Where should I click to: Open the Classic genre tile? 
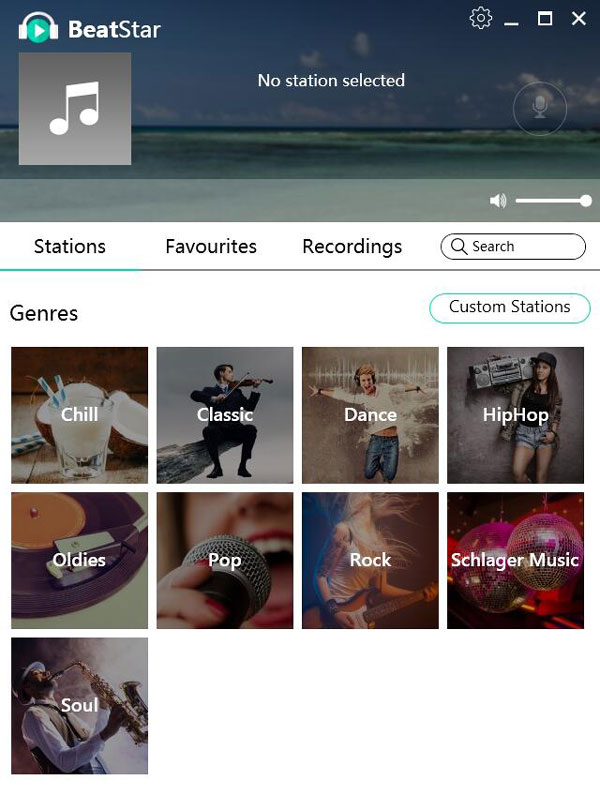225,415
